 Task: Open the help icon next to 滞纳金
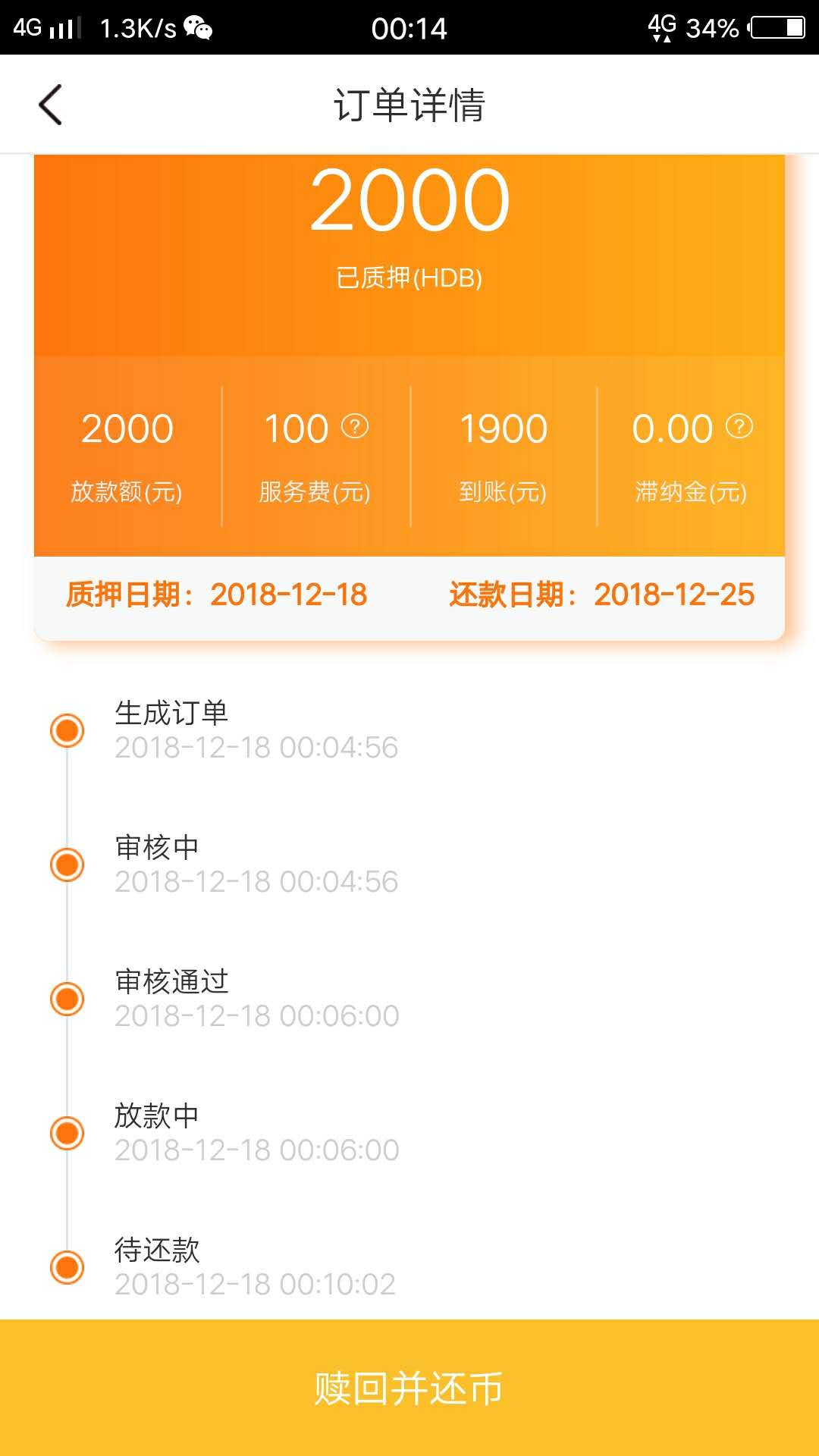point(739,426)
